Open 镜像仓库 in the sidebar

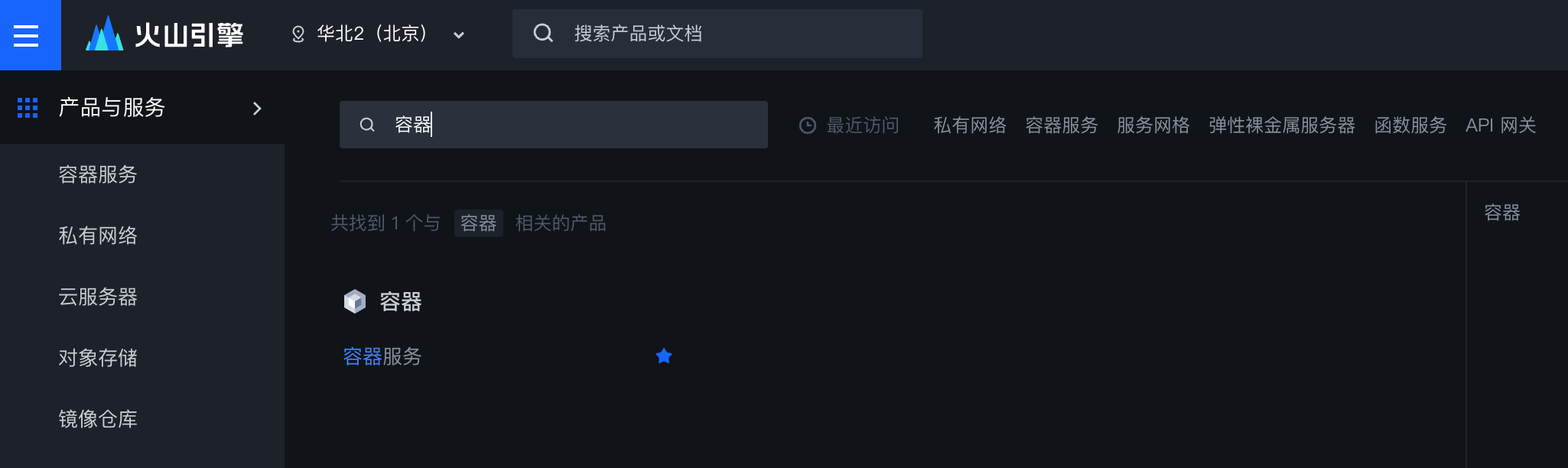(x=98, y=419)
